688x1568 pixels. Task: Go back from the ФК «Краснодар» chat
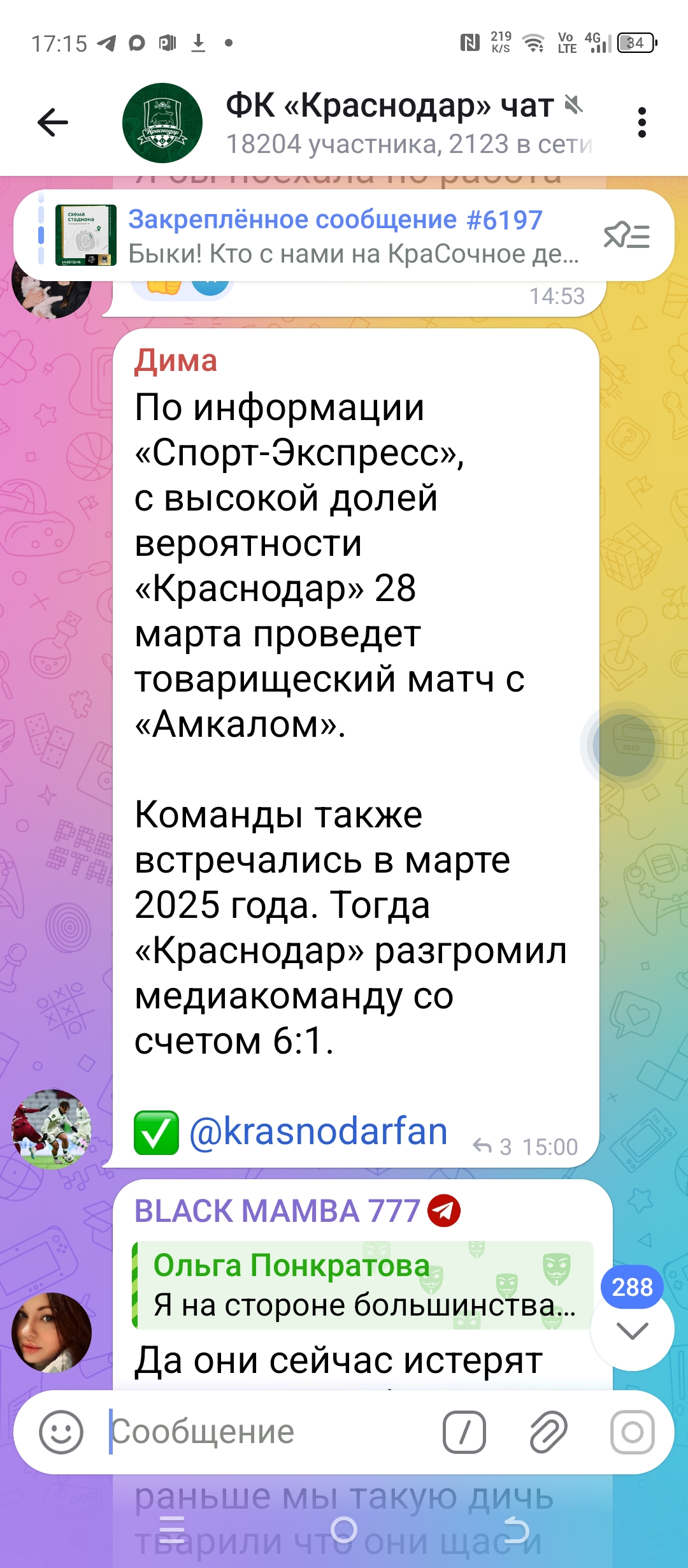[53, 122]
